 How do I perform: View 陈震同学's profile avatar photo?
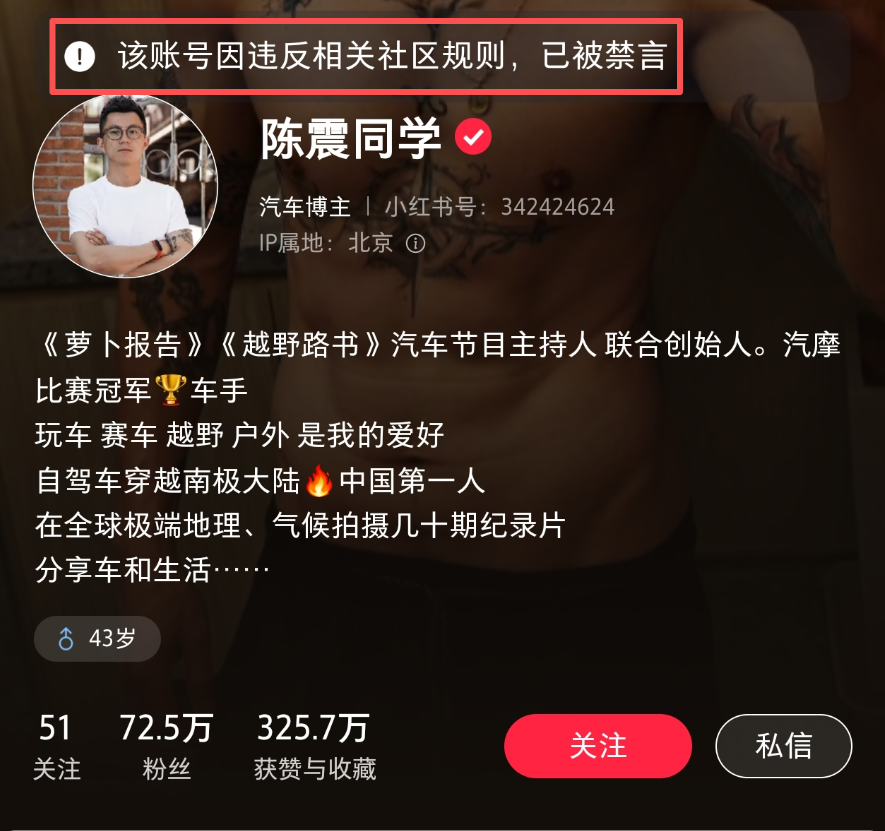(x=126, y=187)
